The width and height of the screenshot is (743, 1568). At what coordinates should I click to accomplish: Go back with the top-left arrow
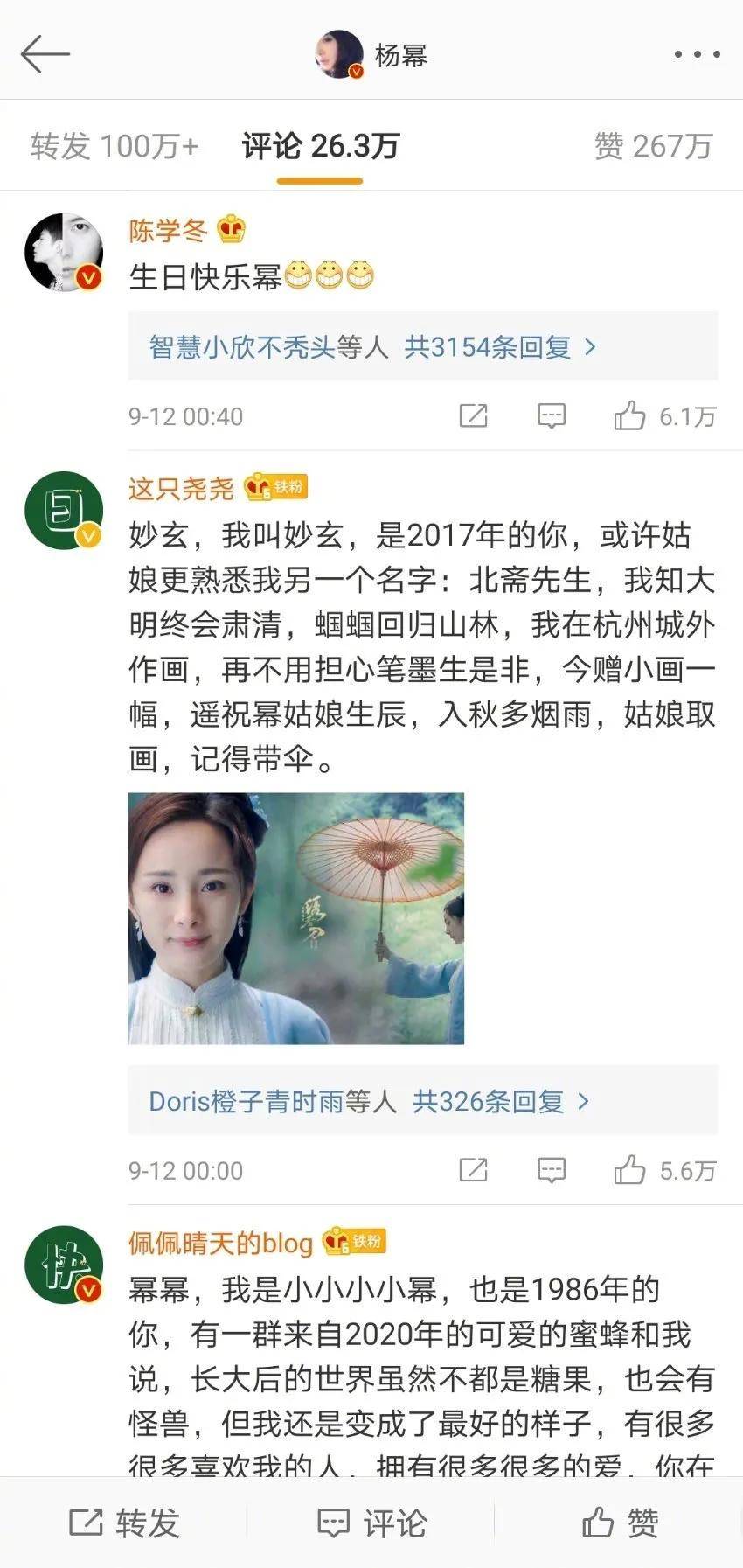pyautogui.click(x=45, y=54)
